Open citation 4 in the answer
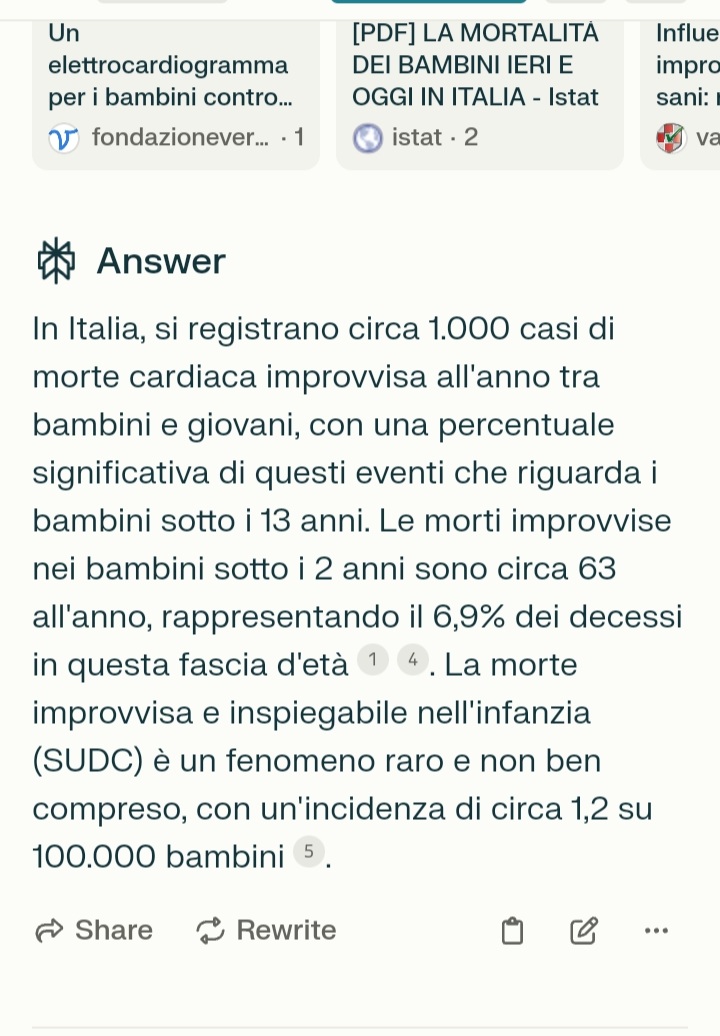Viewport: 720px width, 1036px height. 412,660
